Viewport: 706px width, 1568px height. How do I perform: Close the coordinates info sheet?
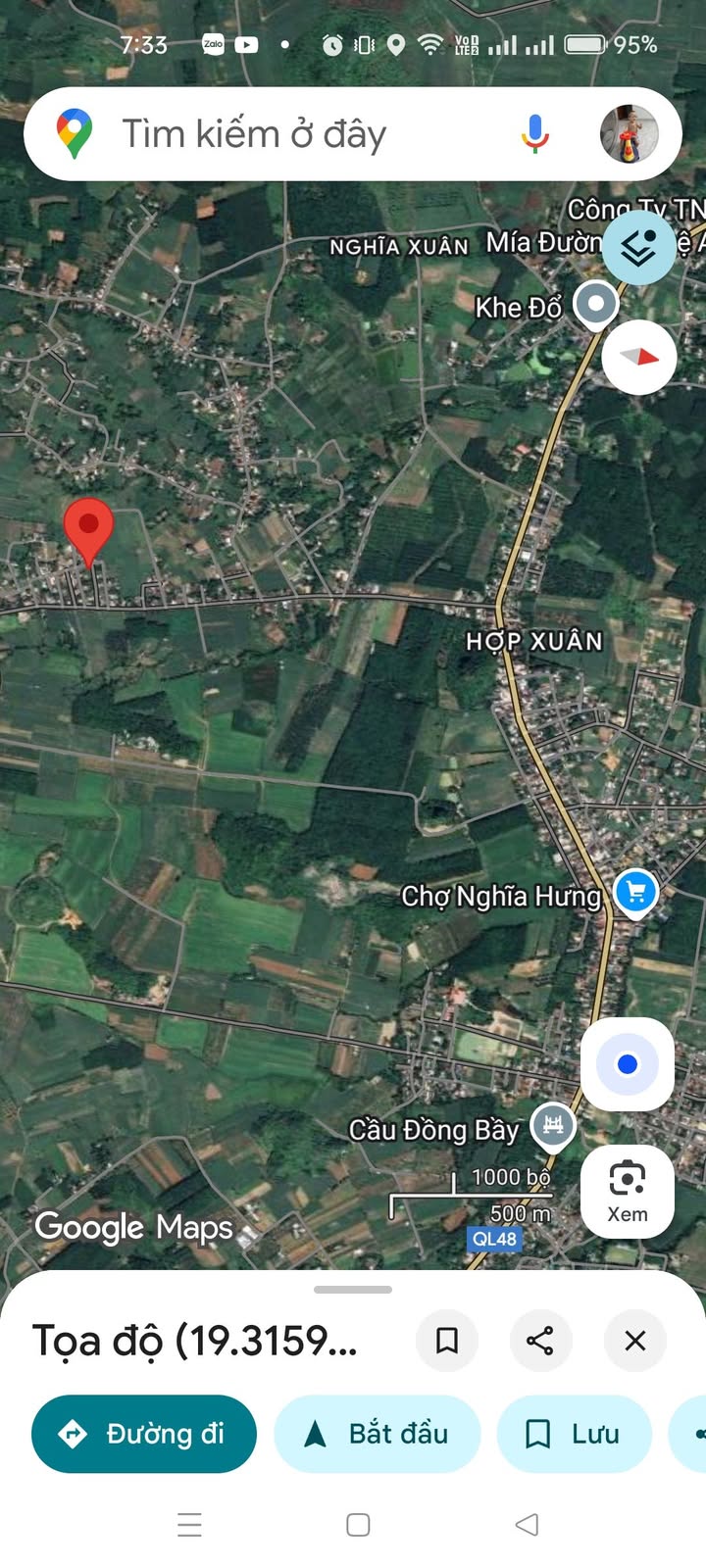tap(635, 1340)
